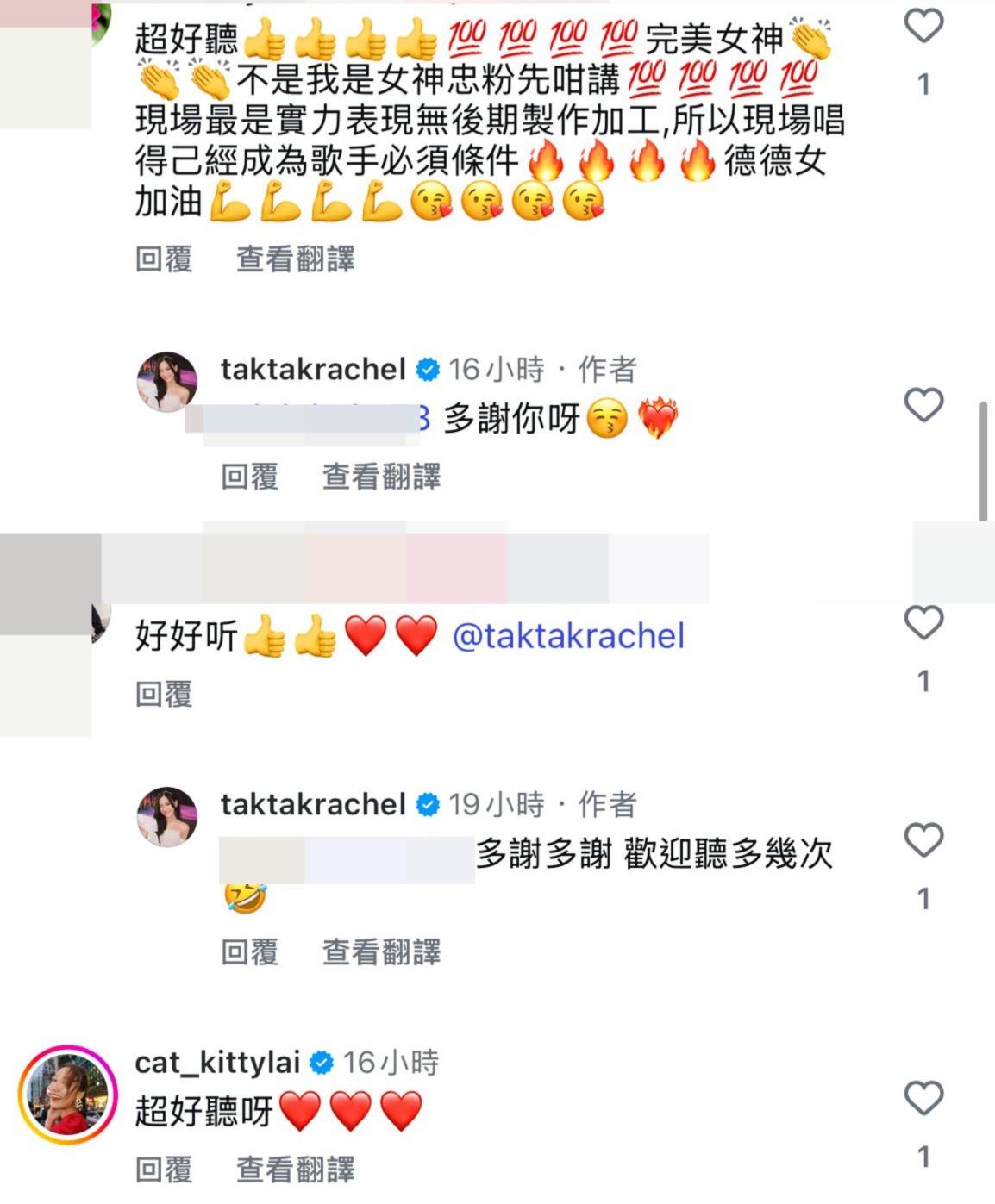Reply to the 好好听 comment
Image resolution: width=995 pixels, height=1204 pixels.
[164, 694]
